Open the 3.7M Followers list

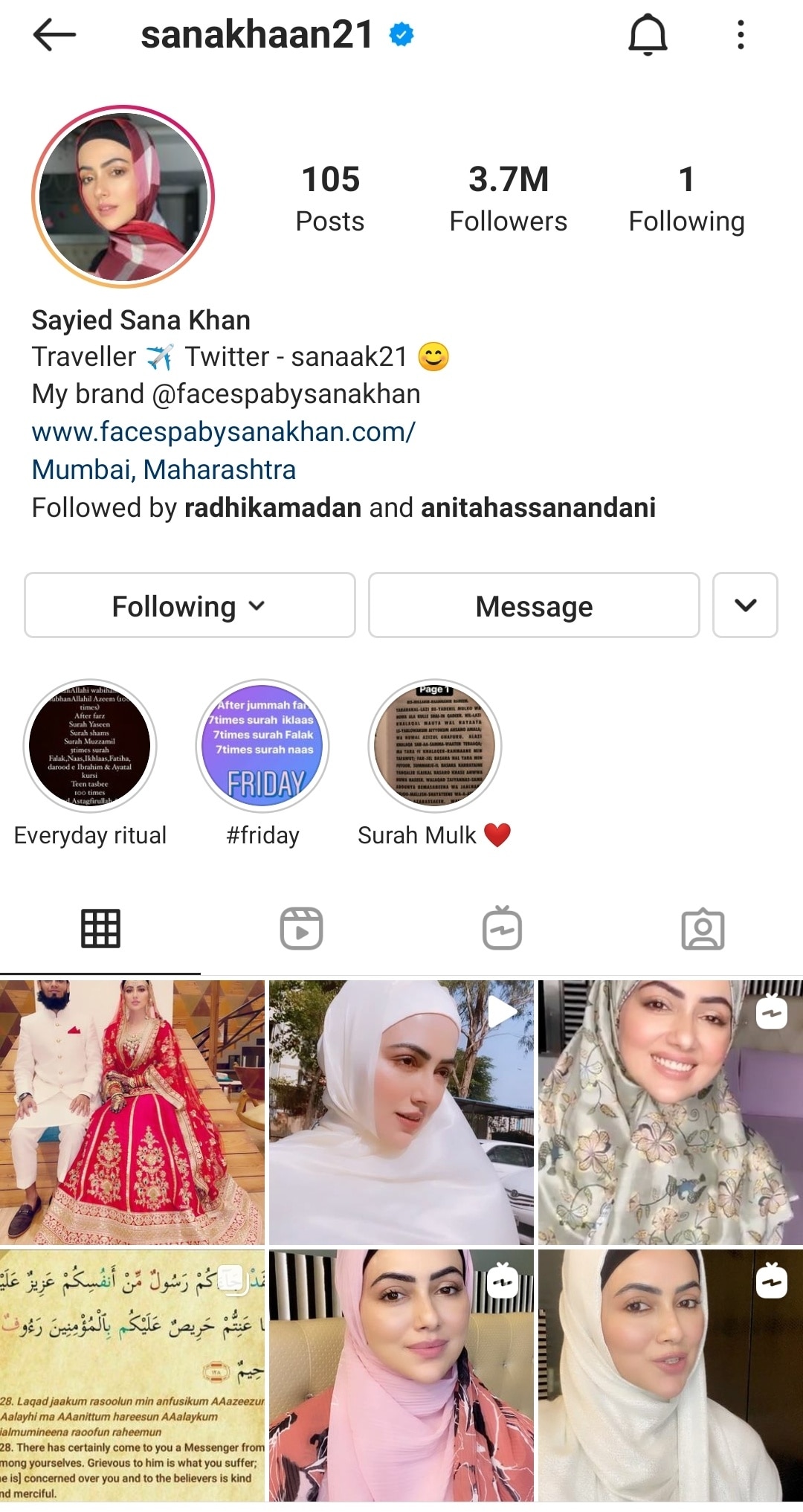point(508,198)
